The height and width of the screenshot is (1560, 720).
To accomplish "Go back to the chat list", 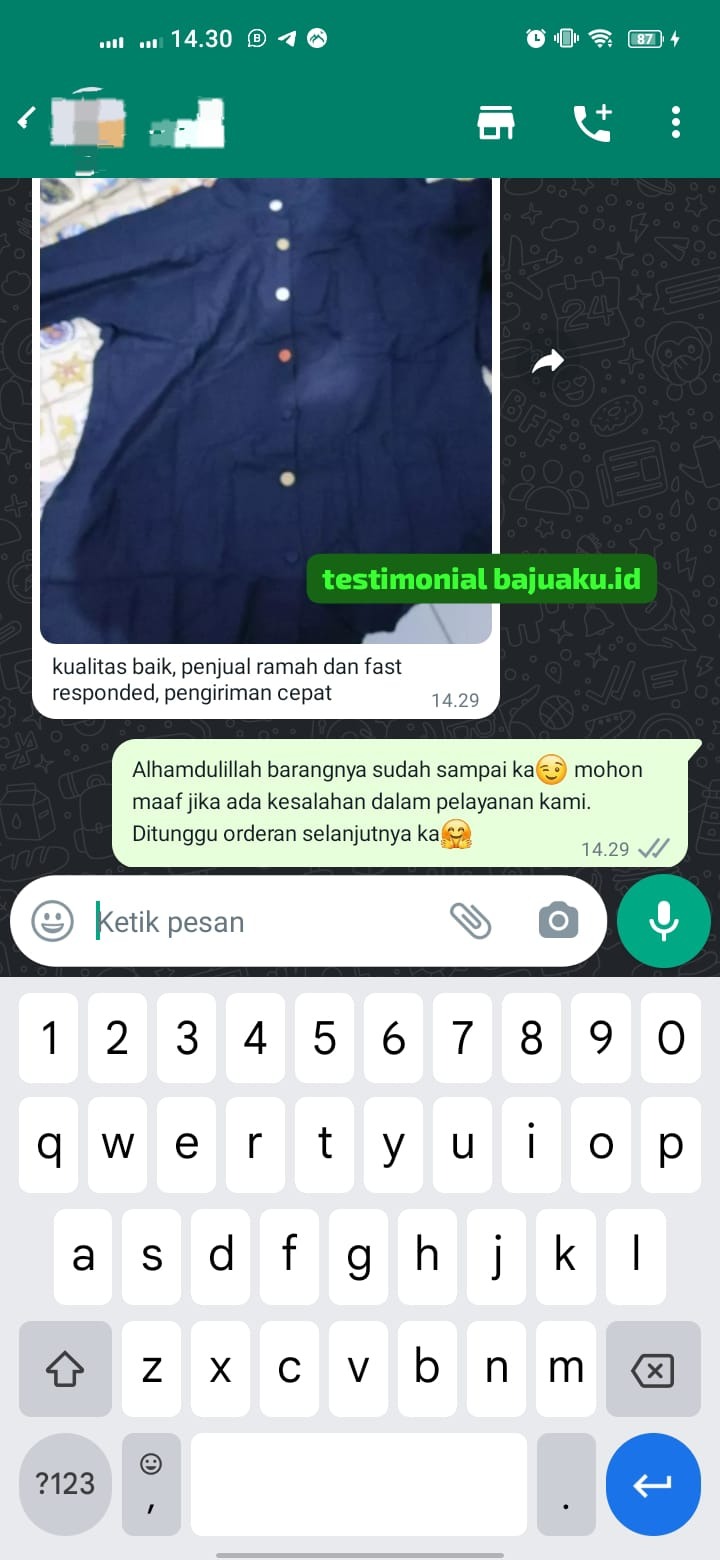I will pyautogui.click(x=26, y=121).
